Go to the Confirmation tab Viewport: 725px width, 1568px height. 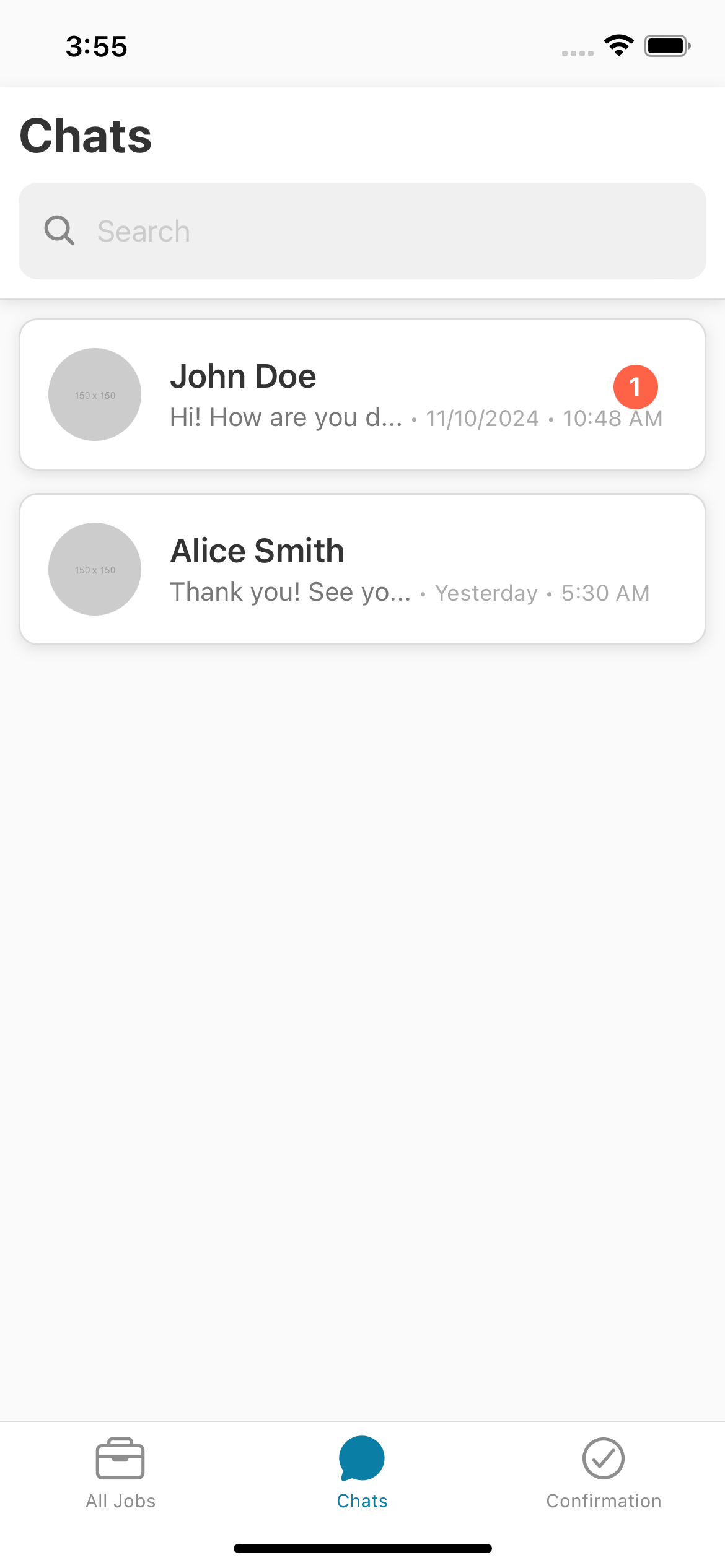point(604,1473)
